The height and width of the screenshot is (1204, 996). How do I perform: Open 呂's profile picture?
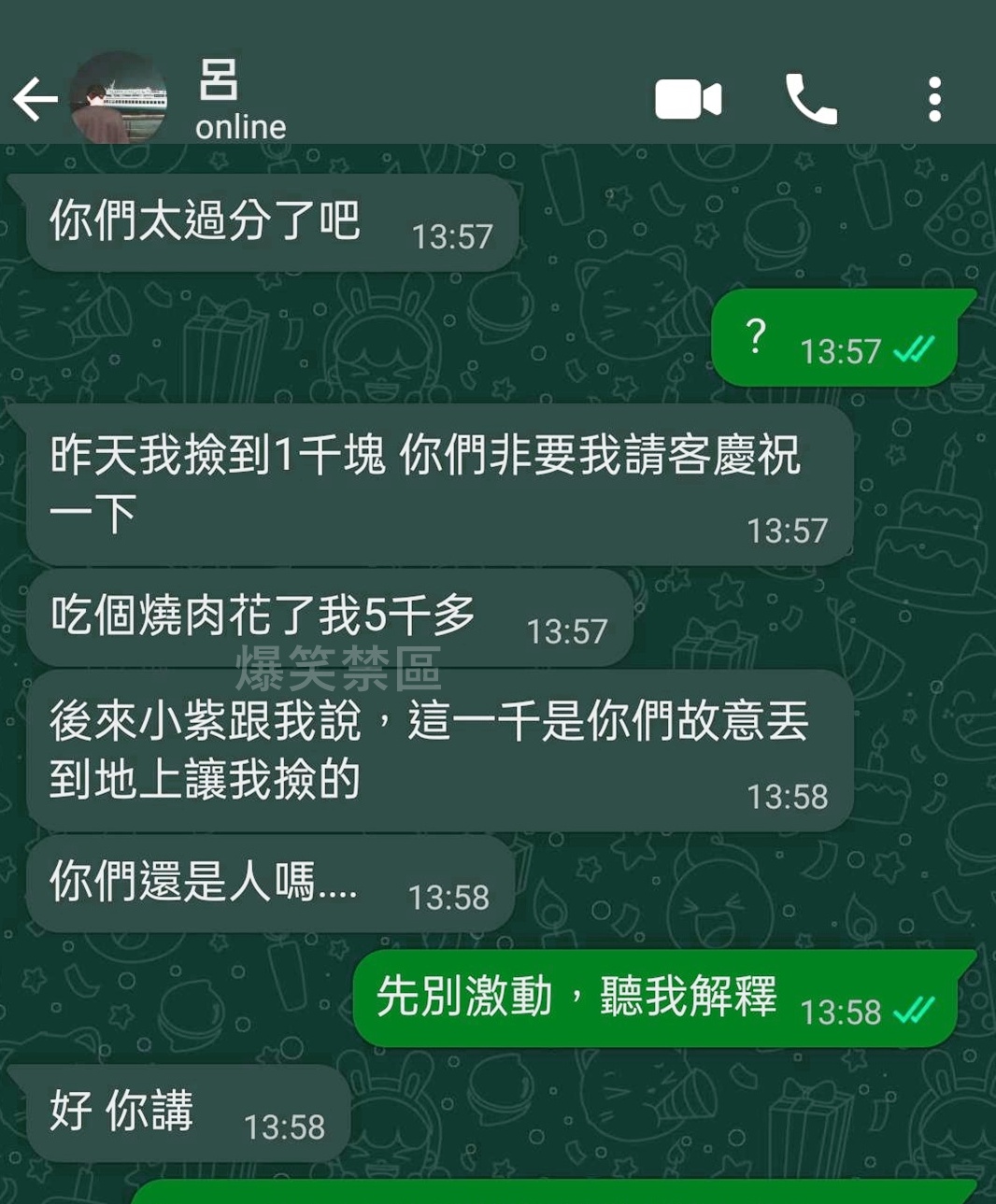[x=120, y=99]
